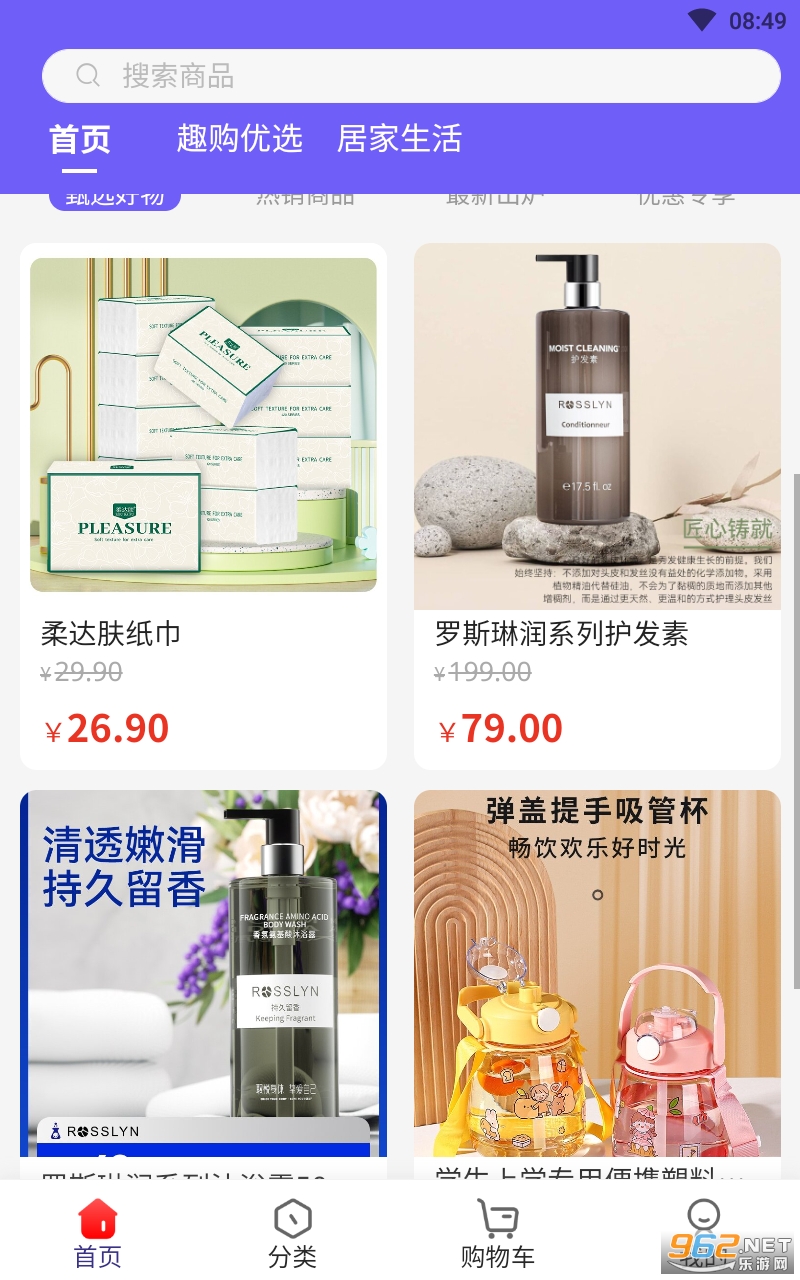Image resolution: width=800 pixels, height=1280 pixels.
Task: Open the 柔达肤纸巾 product card
Action: [203, 505]
